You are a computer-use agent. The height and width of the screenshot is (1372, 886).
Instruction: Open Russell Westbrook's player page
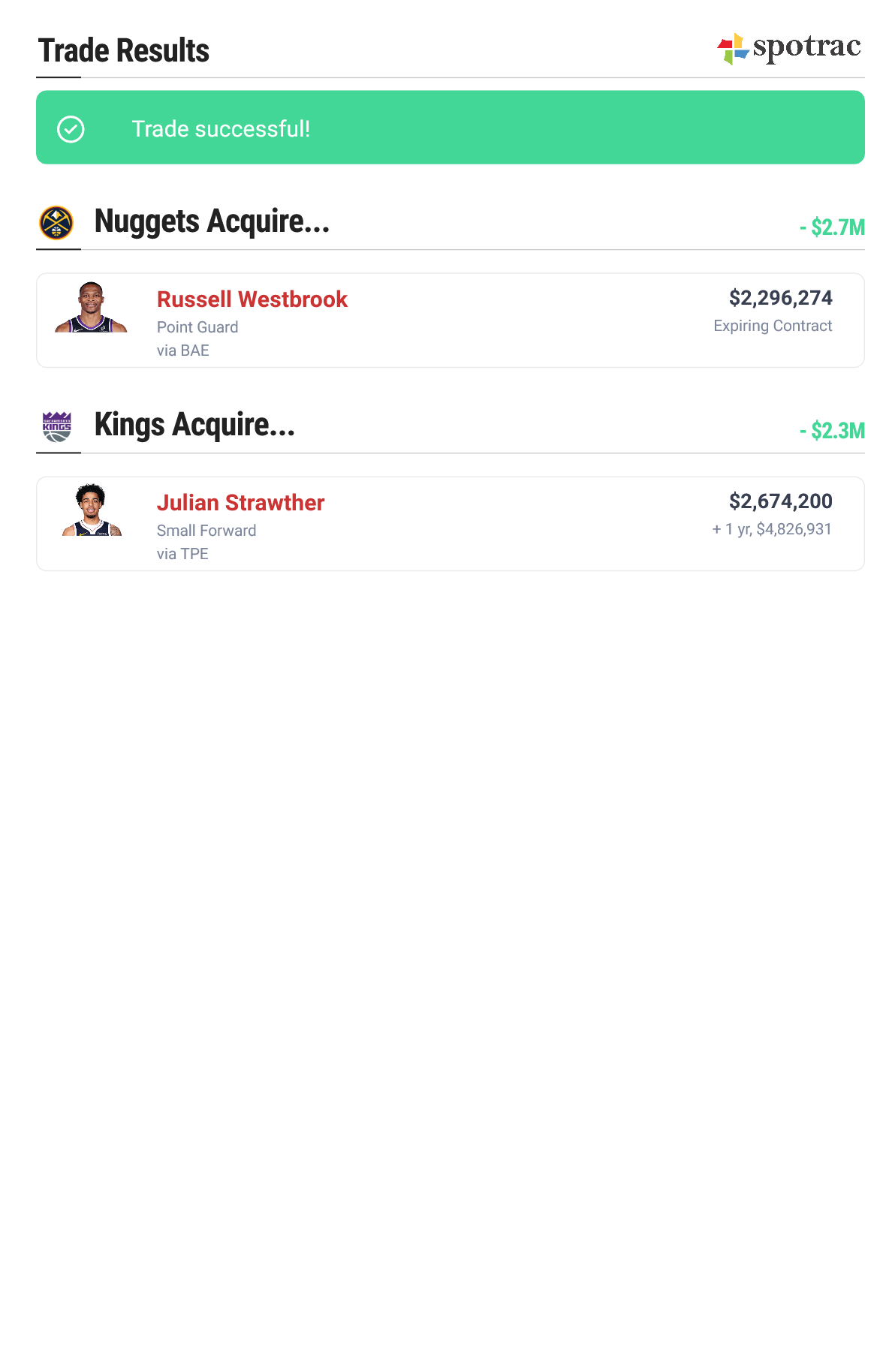coord(252,299)
